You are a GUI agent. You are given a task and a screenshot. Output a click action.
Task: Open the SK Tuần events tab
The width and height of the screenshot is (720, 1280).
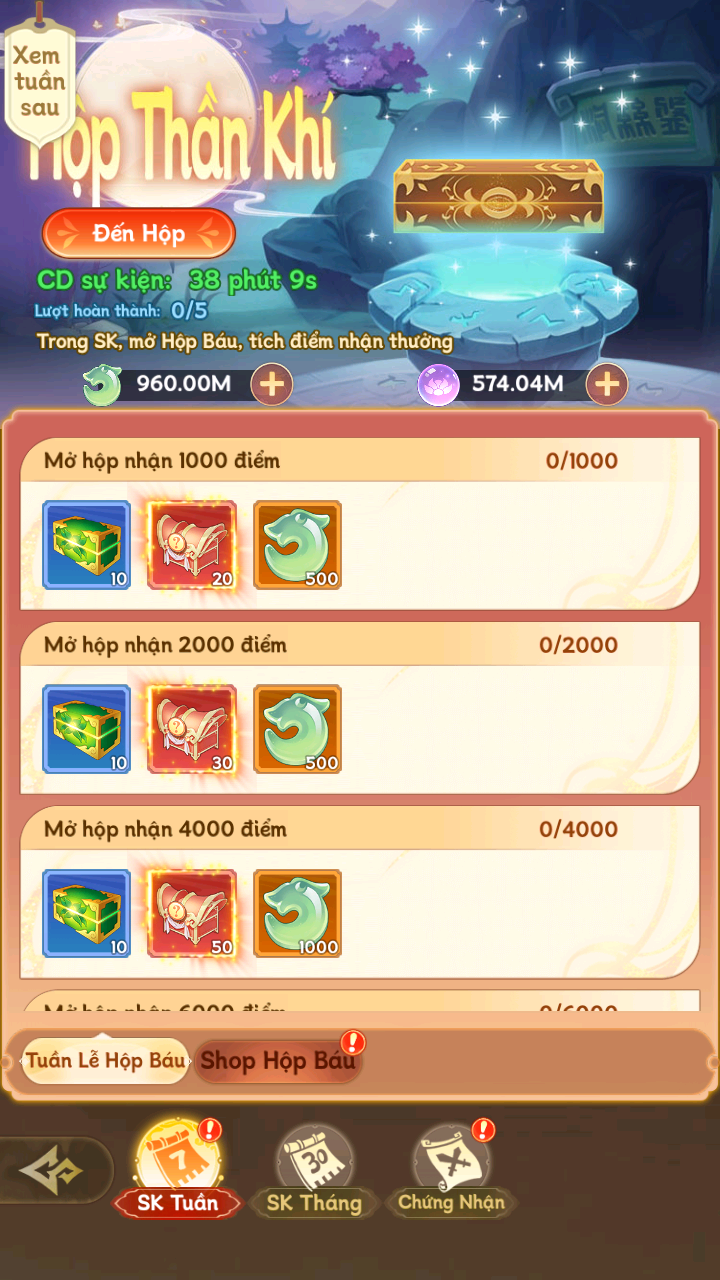pyautogui.click(x=178, y=1170)
